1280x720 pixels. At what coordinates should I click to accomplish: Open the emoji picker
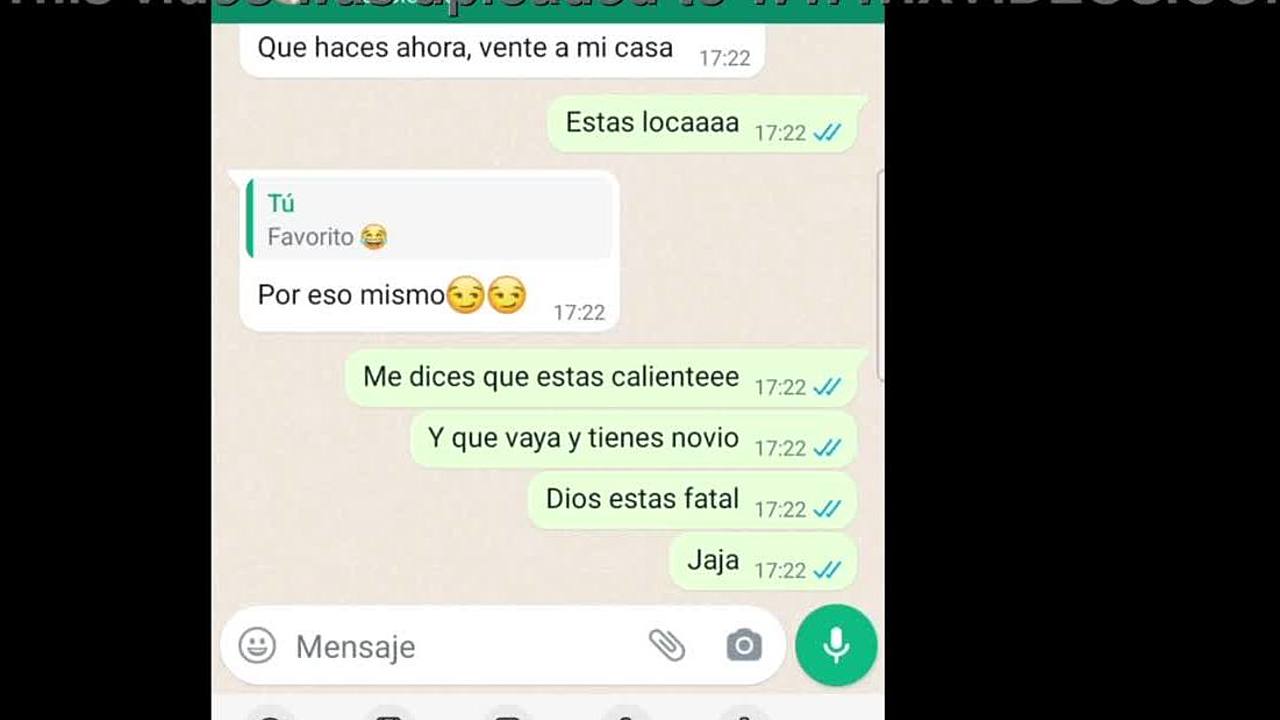coord(257,646)
